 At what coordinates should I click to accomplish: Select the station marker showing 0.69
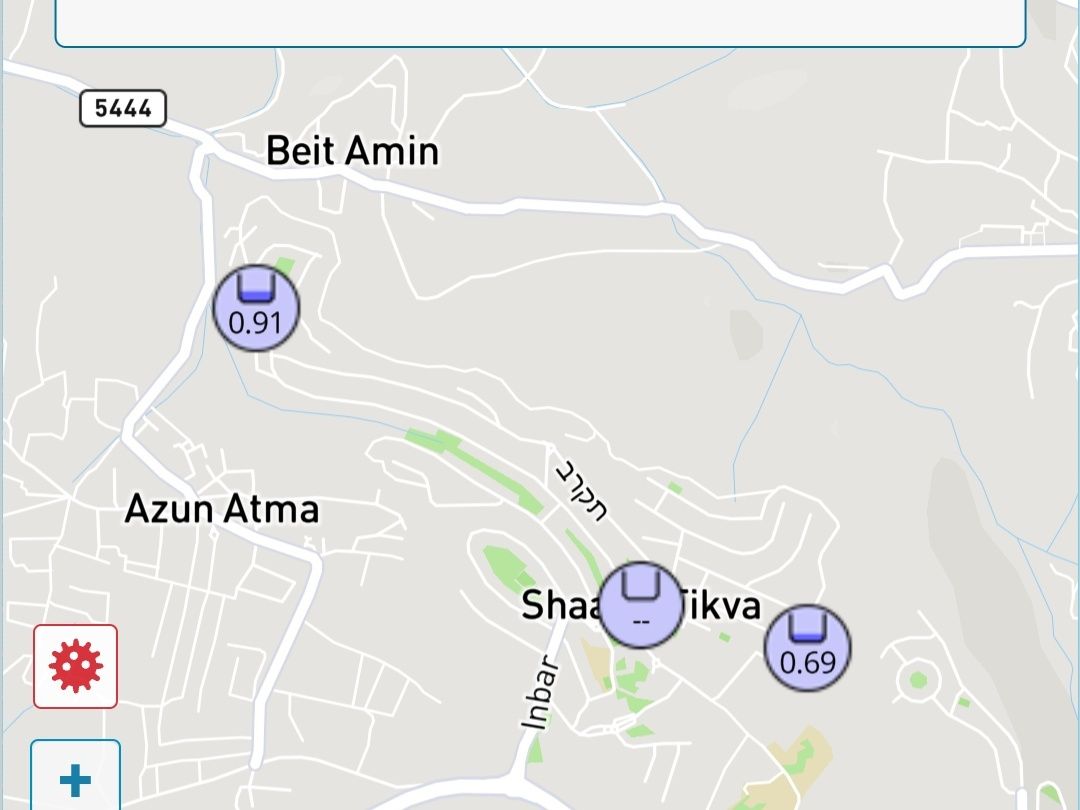pos(807,648)
